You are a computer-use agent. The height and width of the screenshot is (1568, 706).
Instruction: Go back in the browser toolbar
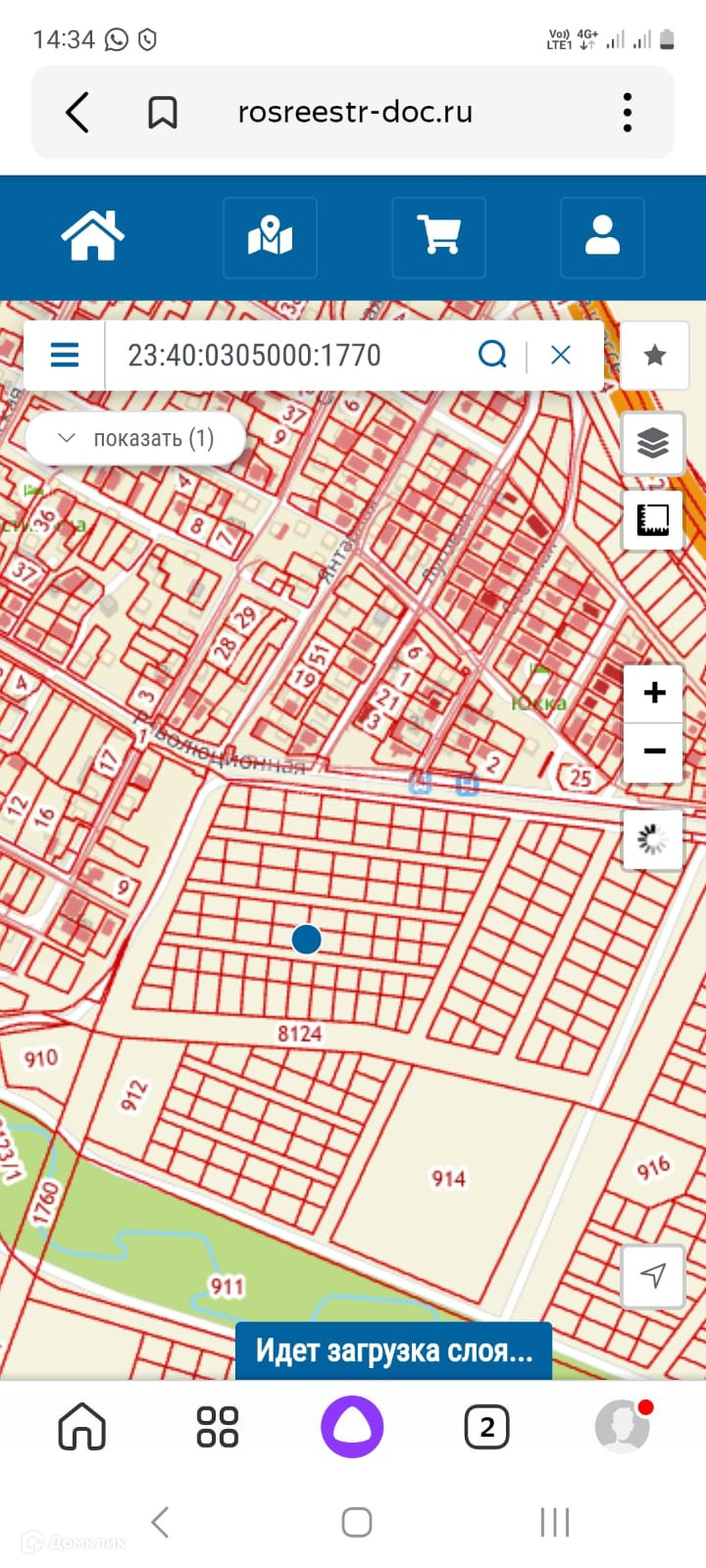coord(78,113)
